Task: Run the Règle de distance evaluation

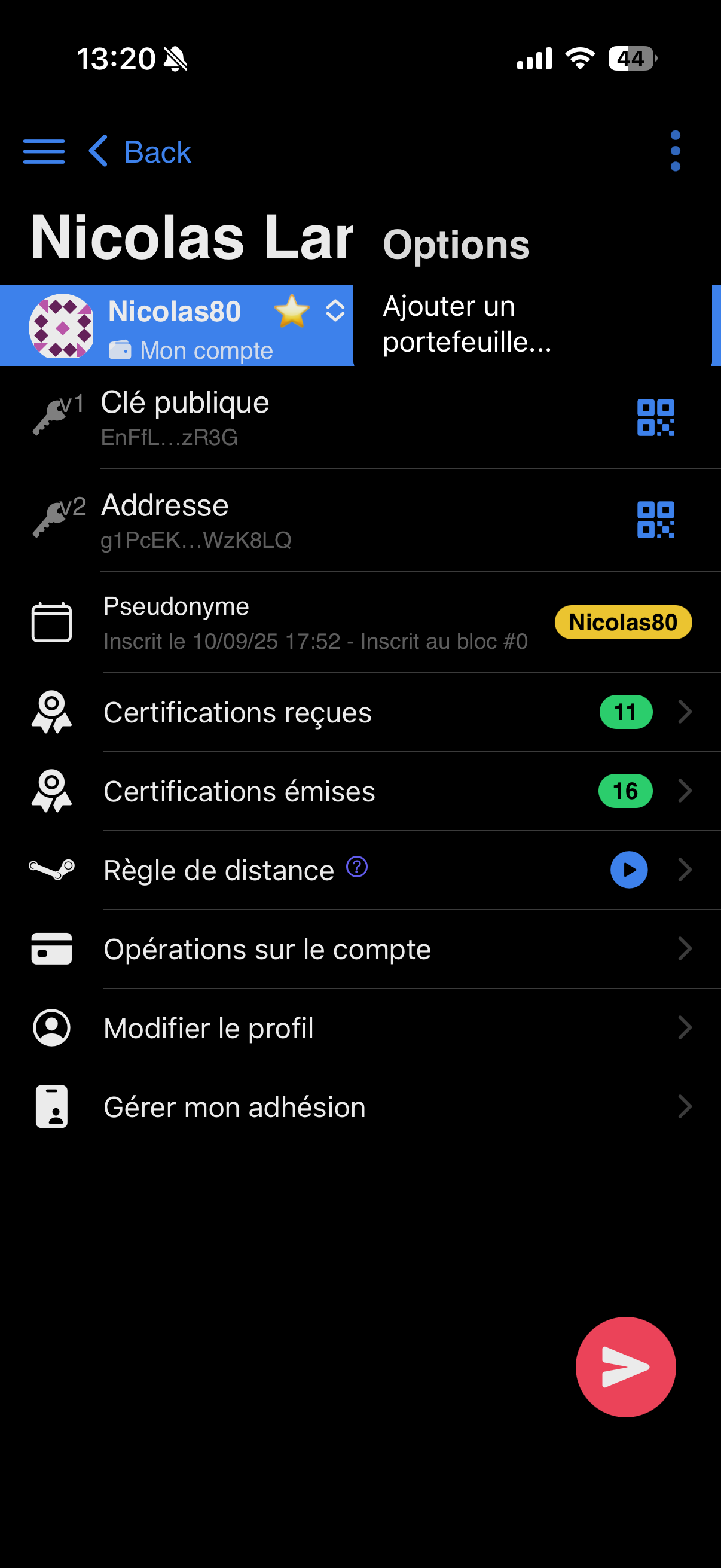Action: pyautogui.click(x=628, y=870)
